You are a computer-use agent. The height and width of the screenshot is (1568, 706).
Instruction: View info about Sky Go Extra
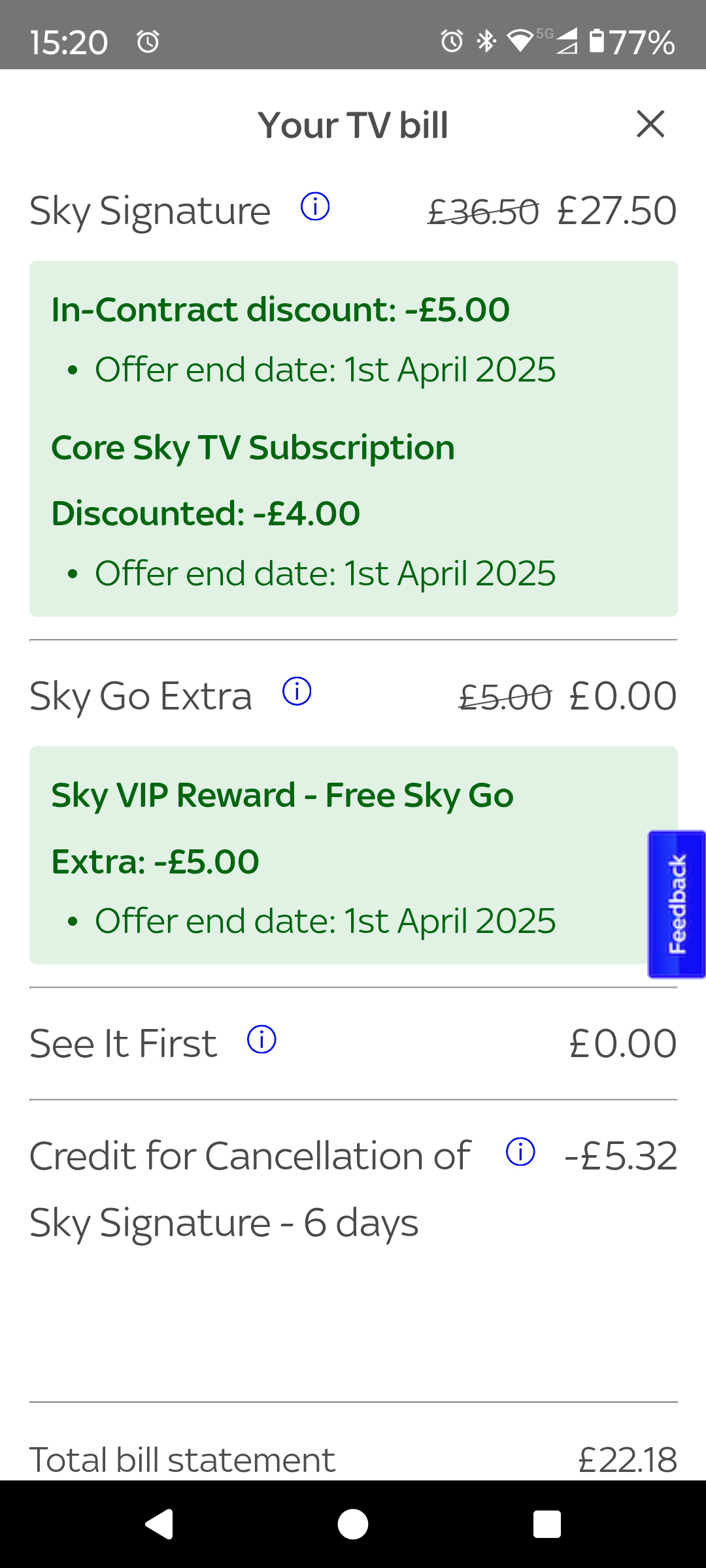coord(297,692)
